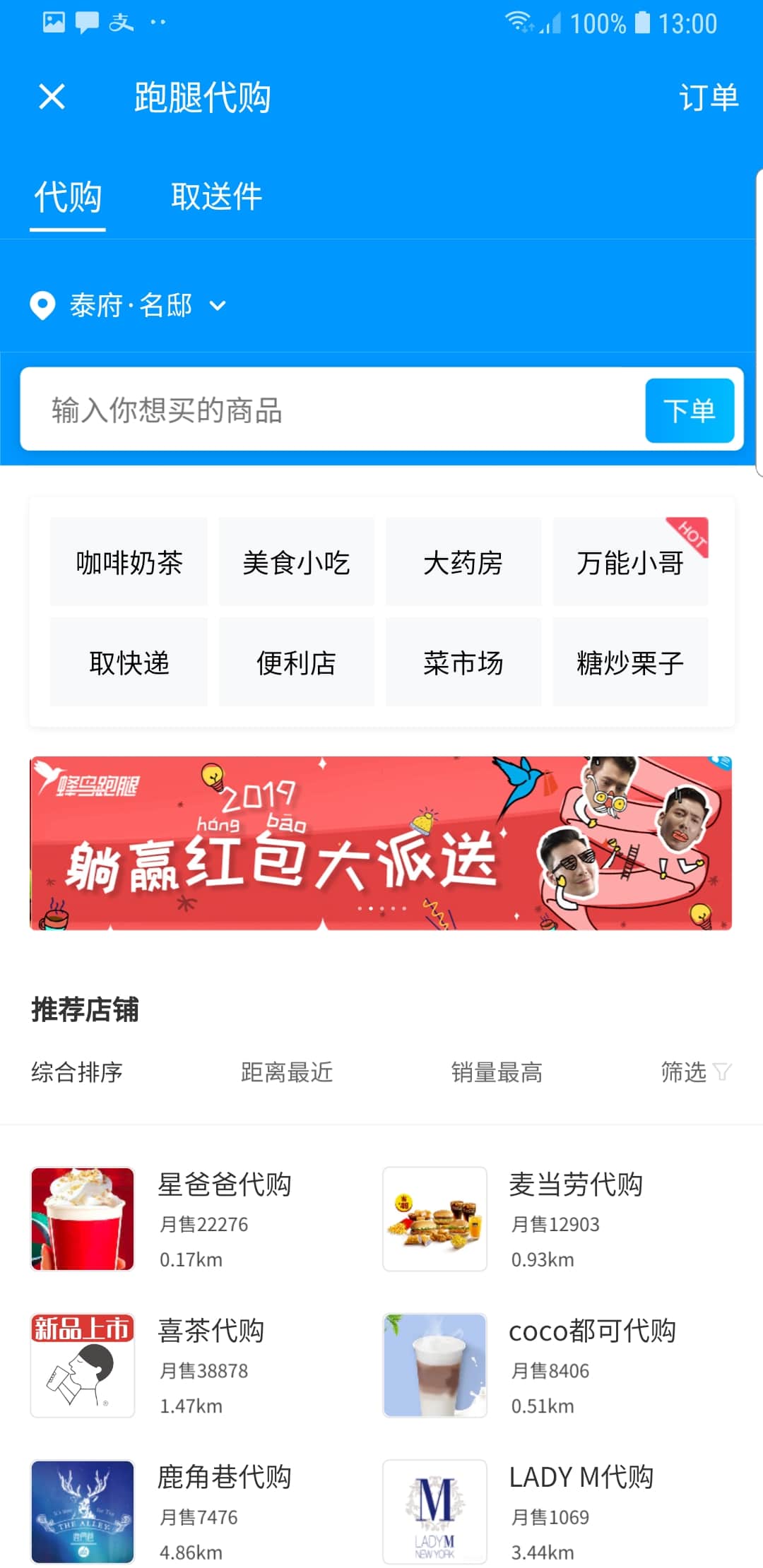The image size is (763, 1568).
Task: Choose the 大药房 category
Action: coord(463,562)
